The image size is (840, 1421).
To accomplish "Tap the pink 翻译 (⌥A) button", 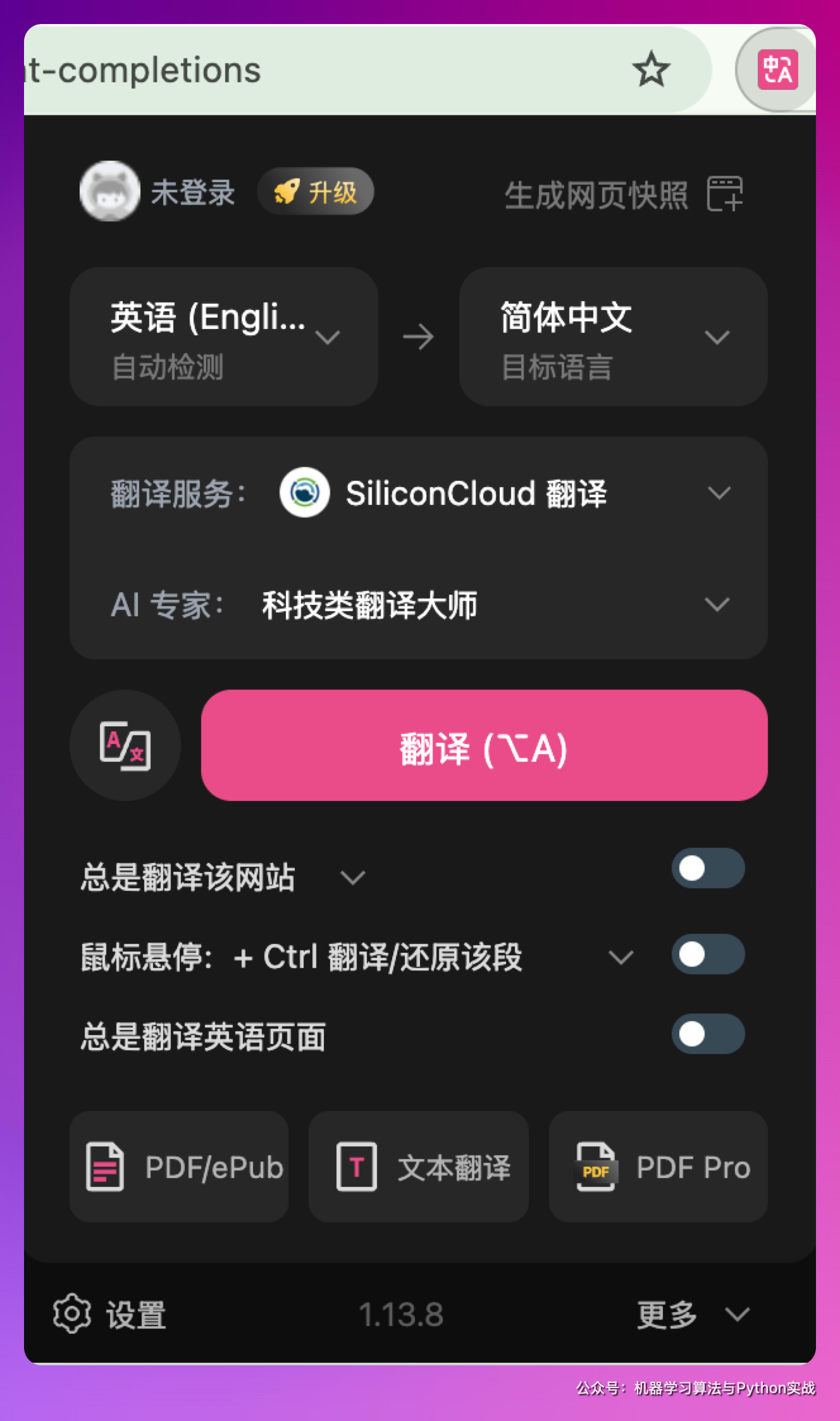I will [x=484, y=746].
